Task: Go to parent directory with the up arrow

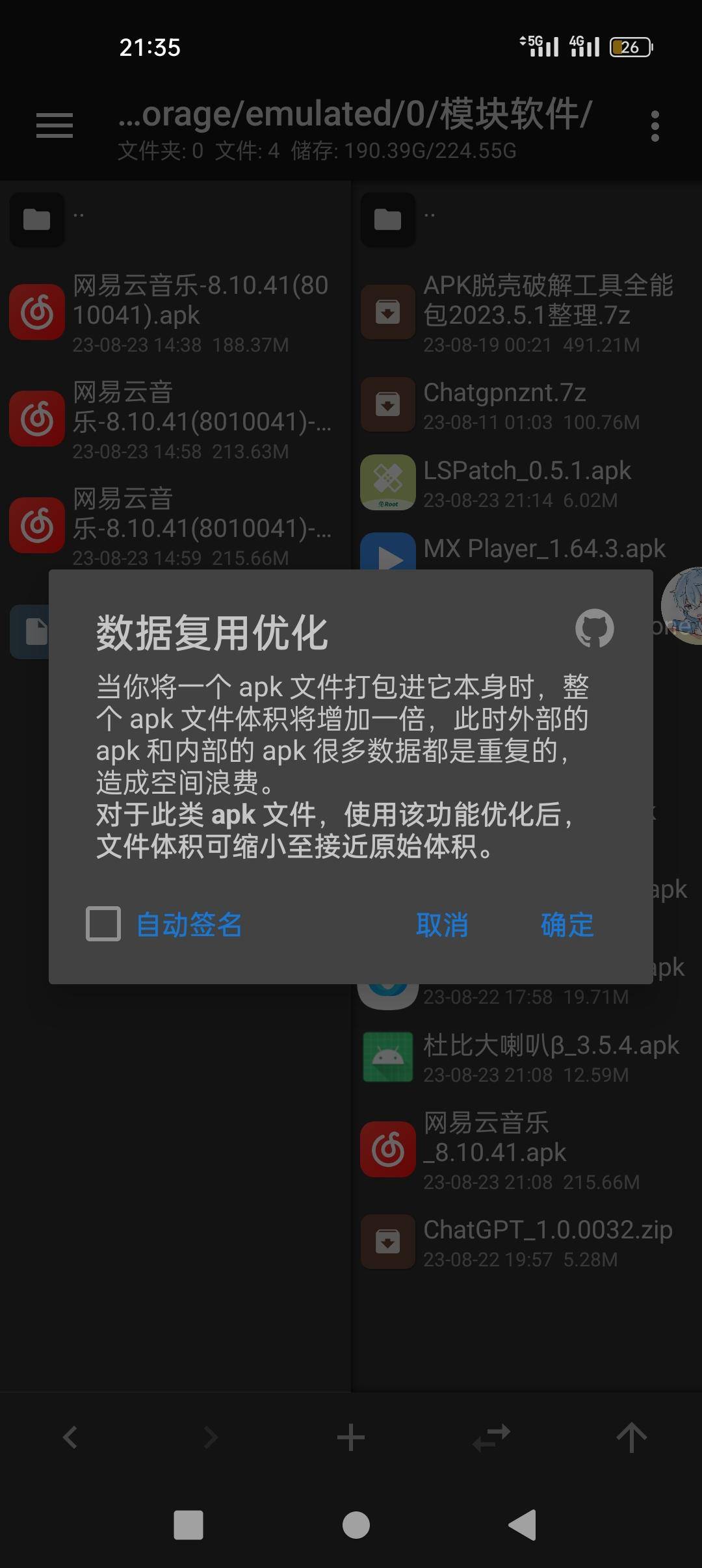Action: click(x=631, y=1437)
